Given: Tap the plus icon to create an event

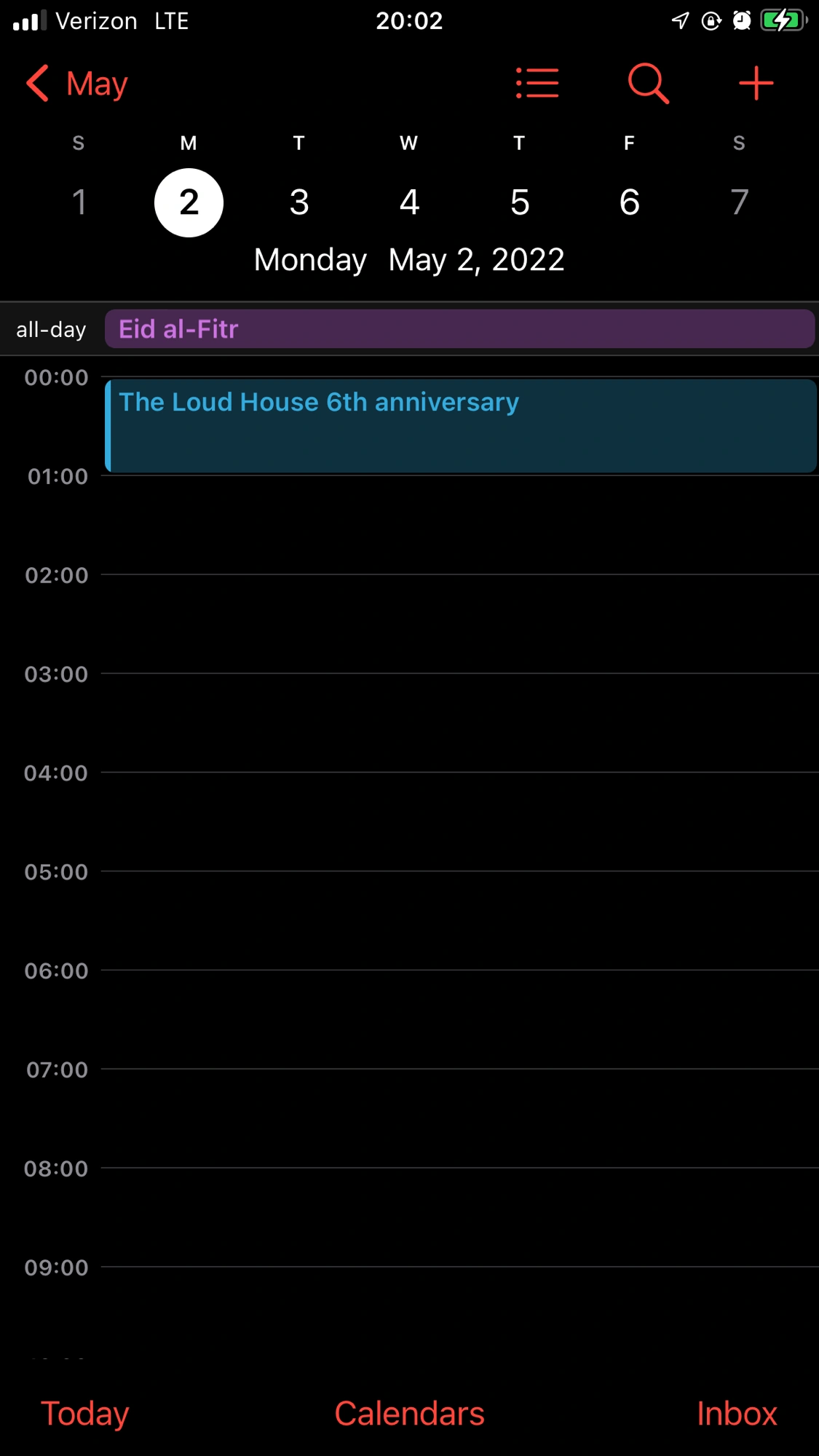Looking at the screenshot, I should pos(756,82).
